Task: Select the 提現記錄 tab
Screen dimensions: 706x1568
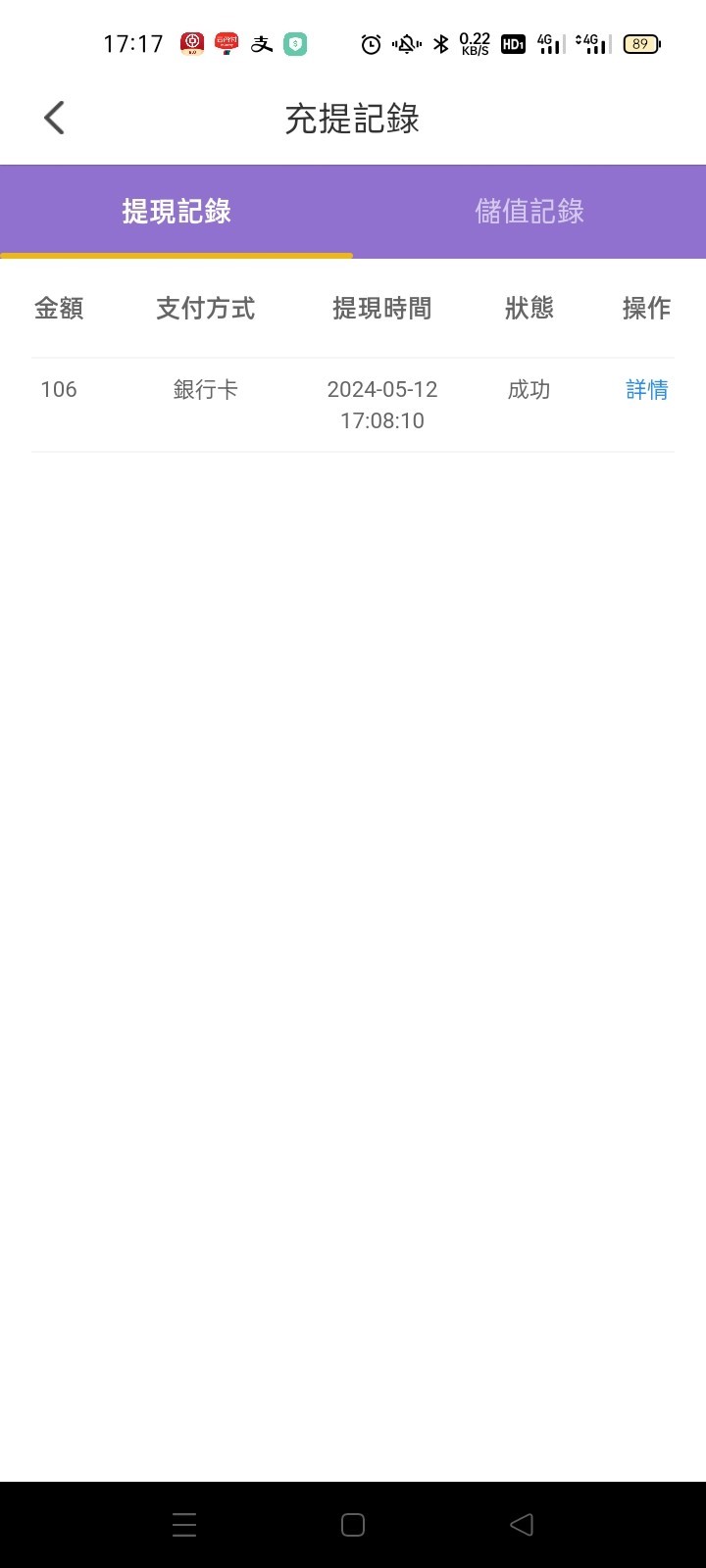Action: [x=176, y=212]
